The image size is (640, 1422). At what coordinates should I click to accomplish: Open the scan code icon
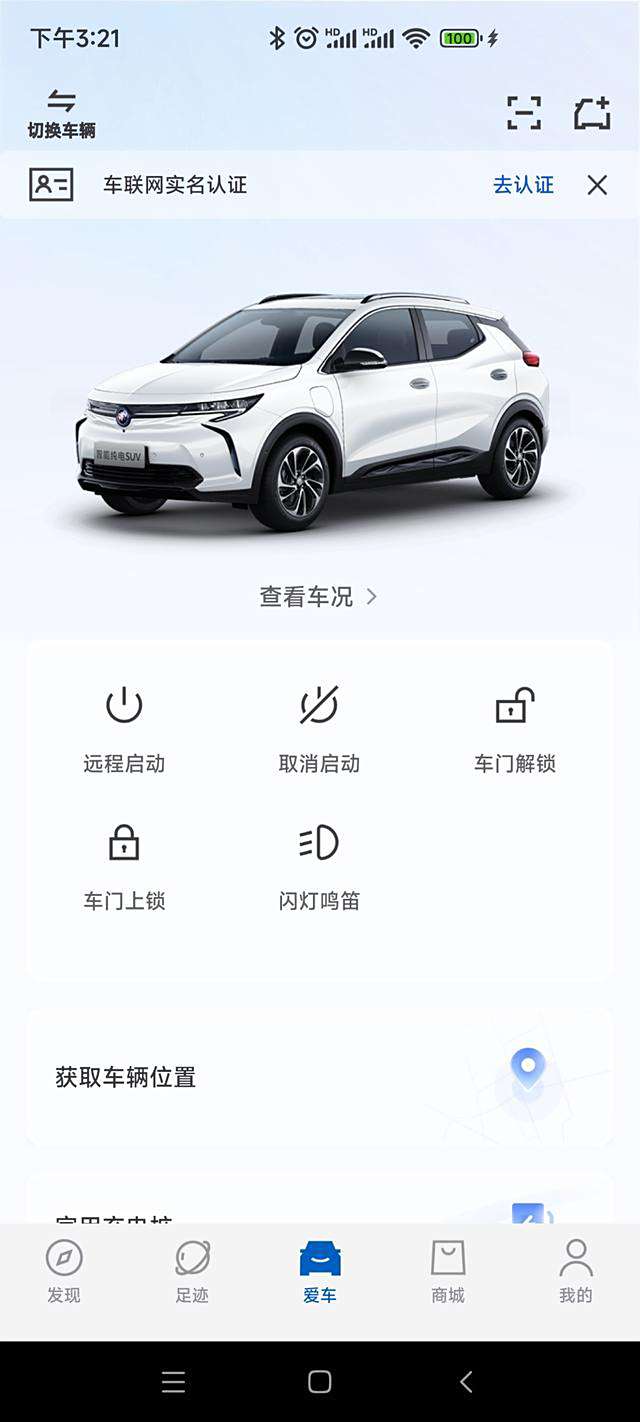click(x=523, y=113)
